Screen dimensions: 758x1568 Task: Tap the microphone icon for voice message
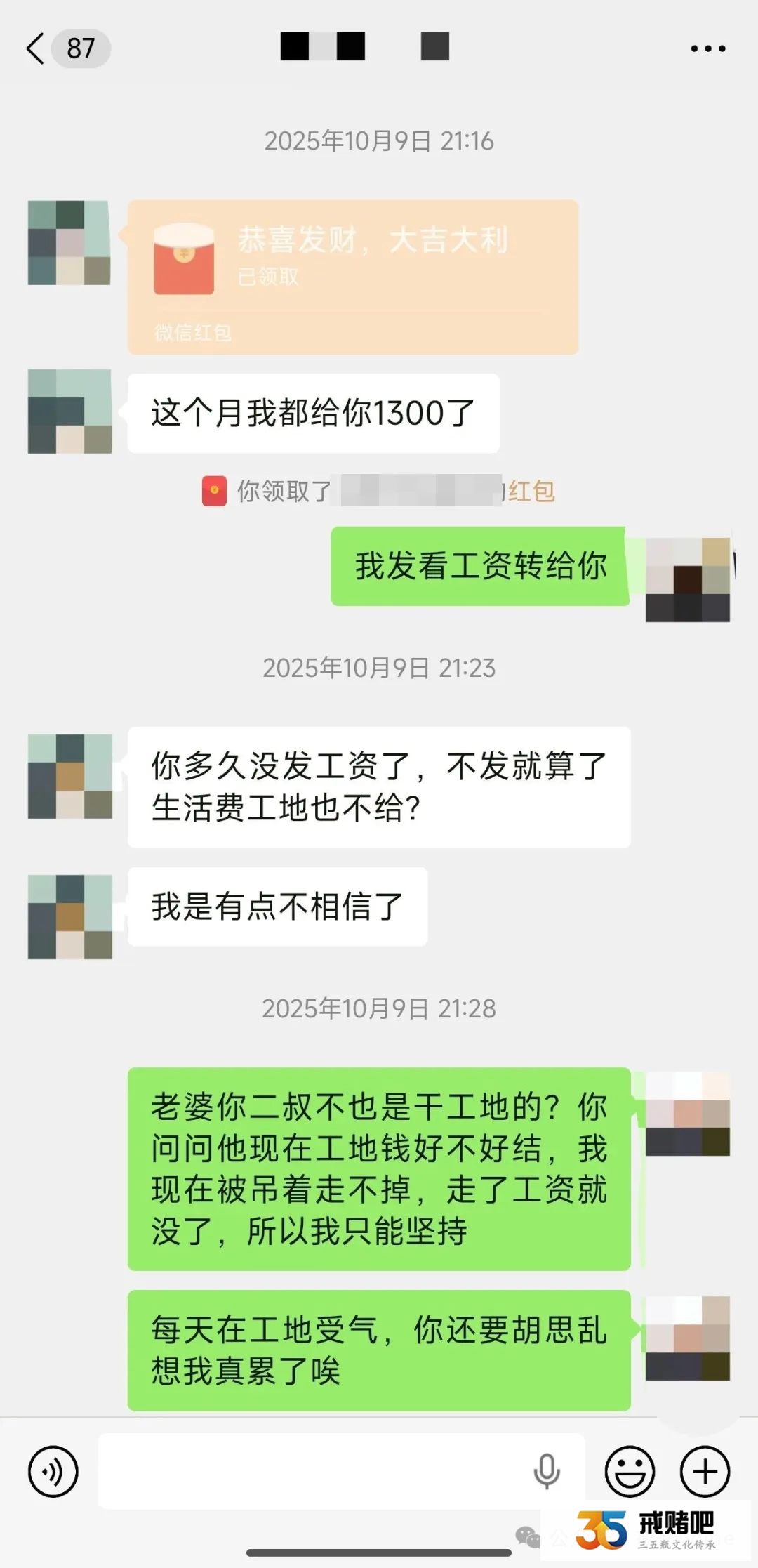coord(548,1469)
